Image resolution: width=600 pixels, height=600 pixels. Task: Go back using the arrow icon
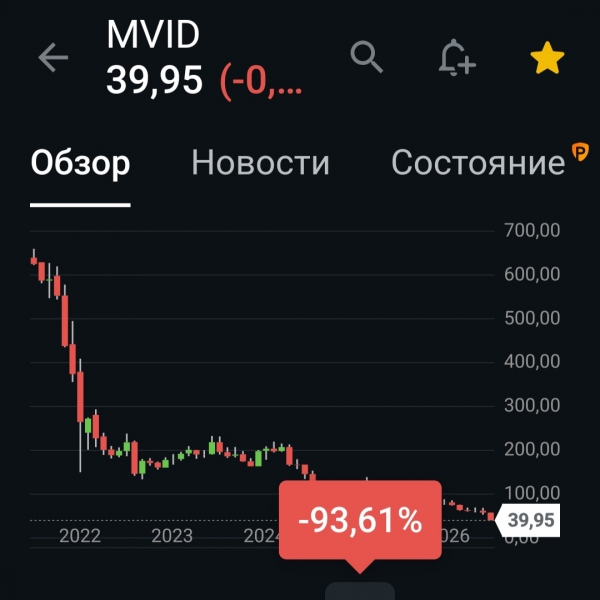[53, 58]
